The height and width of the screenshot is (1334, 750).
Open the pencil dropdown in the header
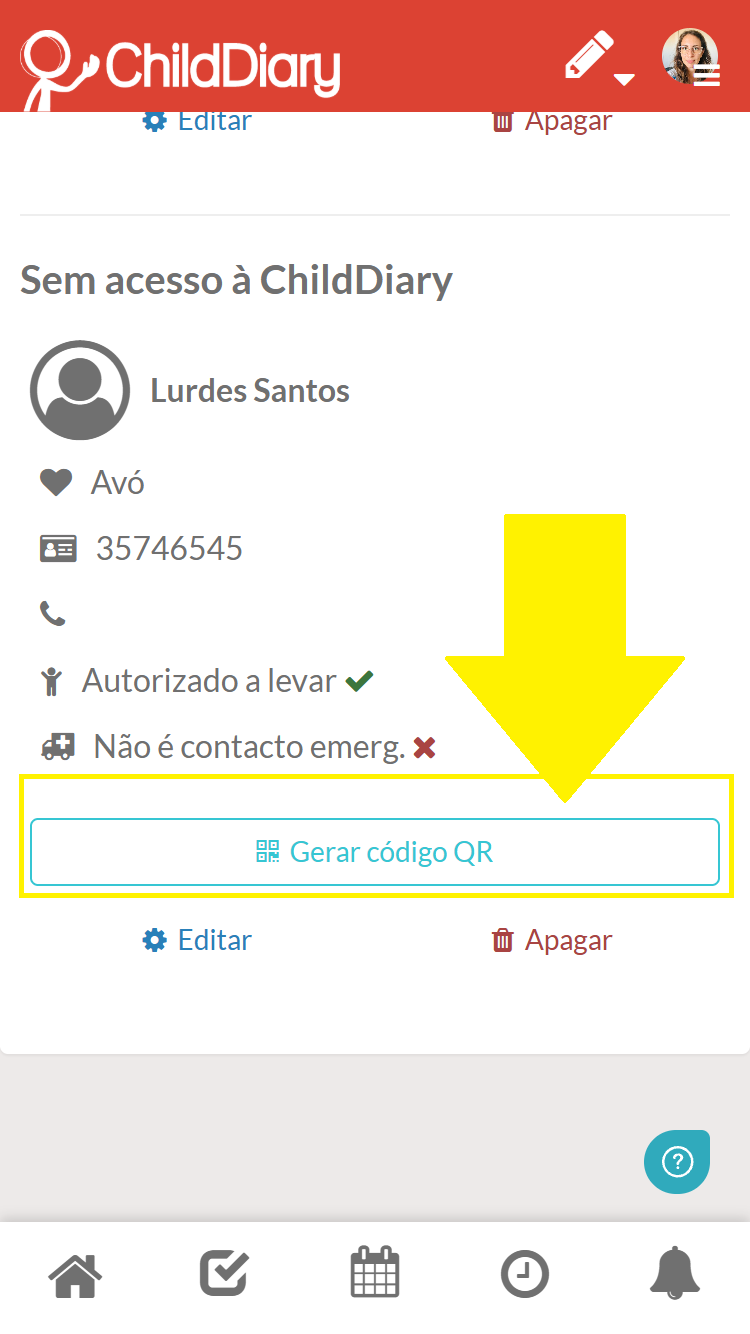coord(599,57)
